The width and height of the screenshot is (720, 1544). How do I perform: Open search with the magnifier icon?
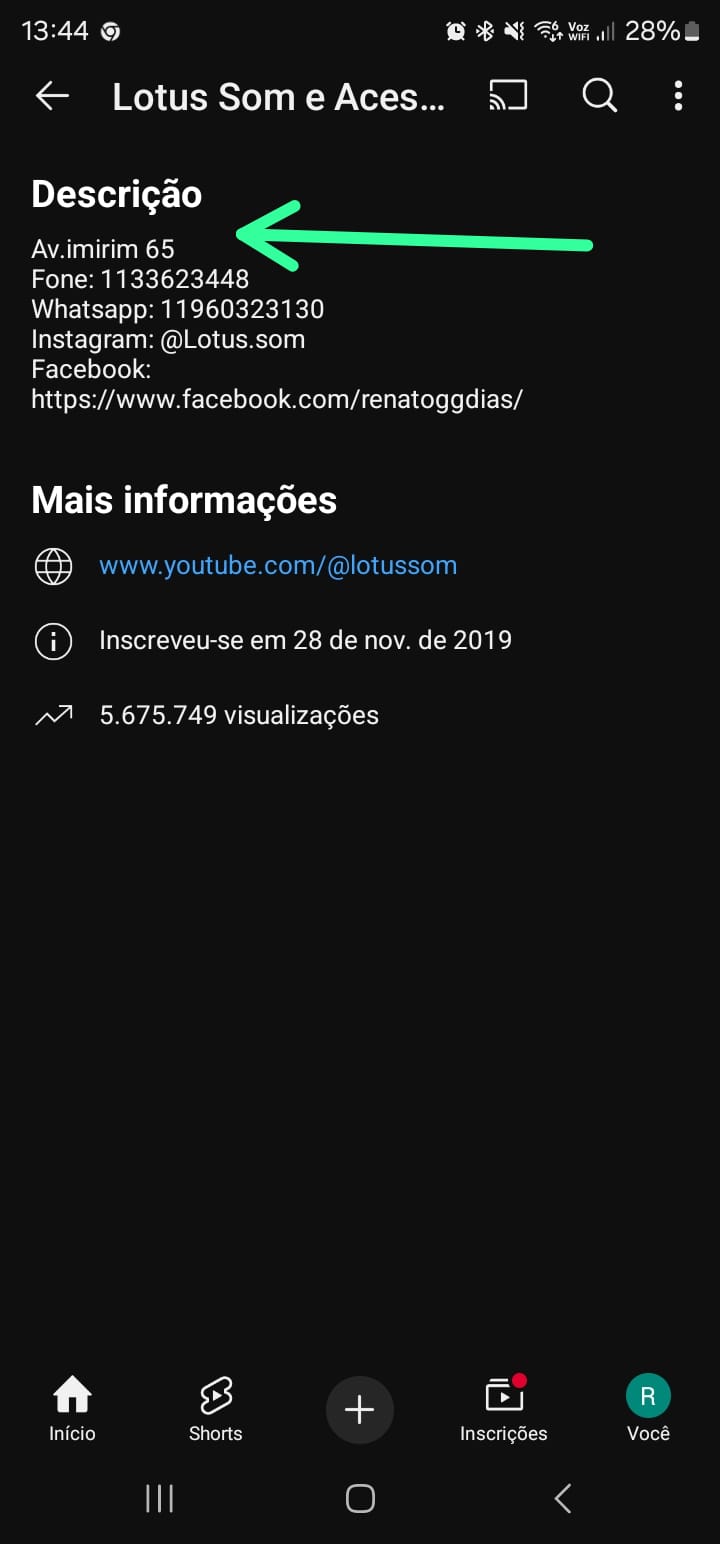599,96
